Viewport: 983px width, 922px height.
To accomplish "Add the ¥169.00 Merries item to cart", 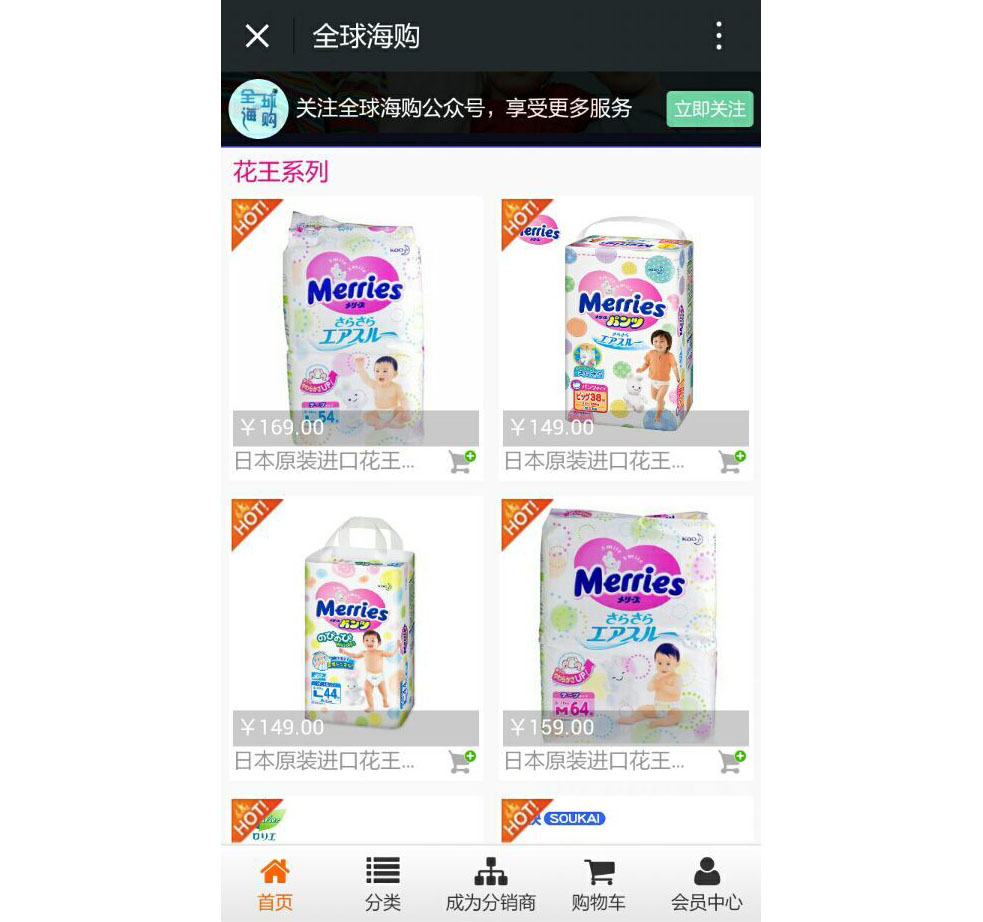I will coord(461,462).
